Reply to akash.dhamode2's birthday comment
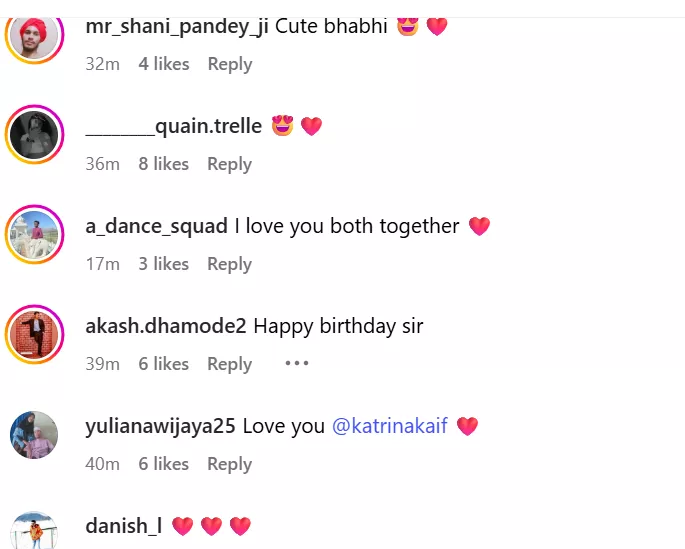This screenshot has height=549, width=685. 229,364
